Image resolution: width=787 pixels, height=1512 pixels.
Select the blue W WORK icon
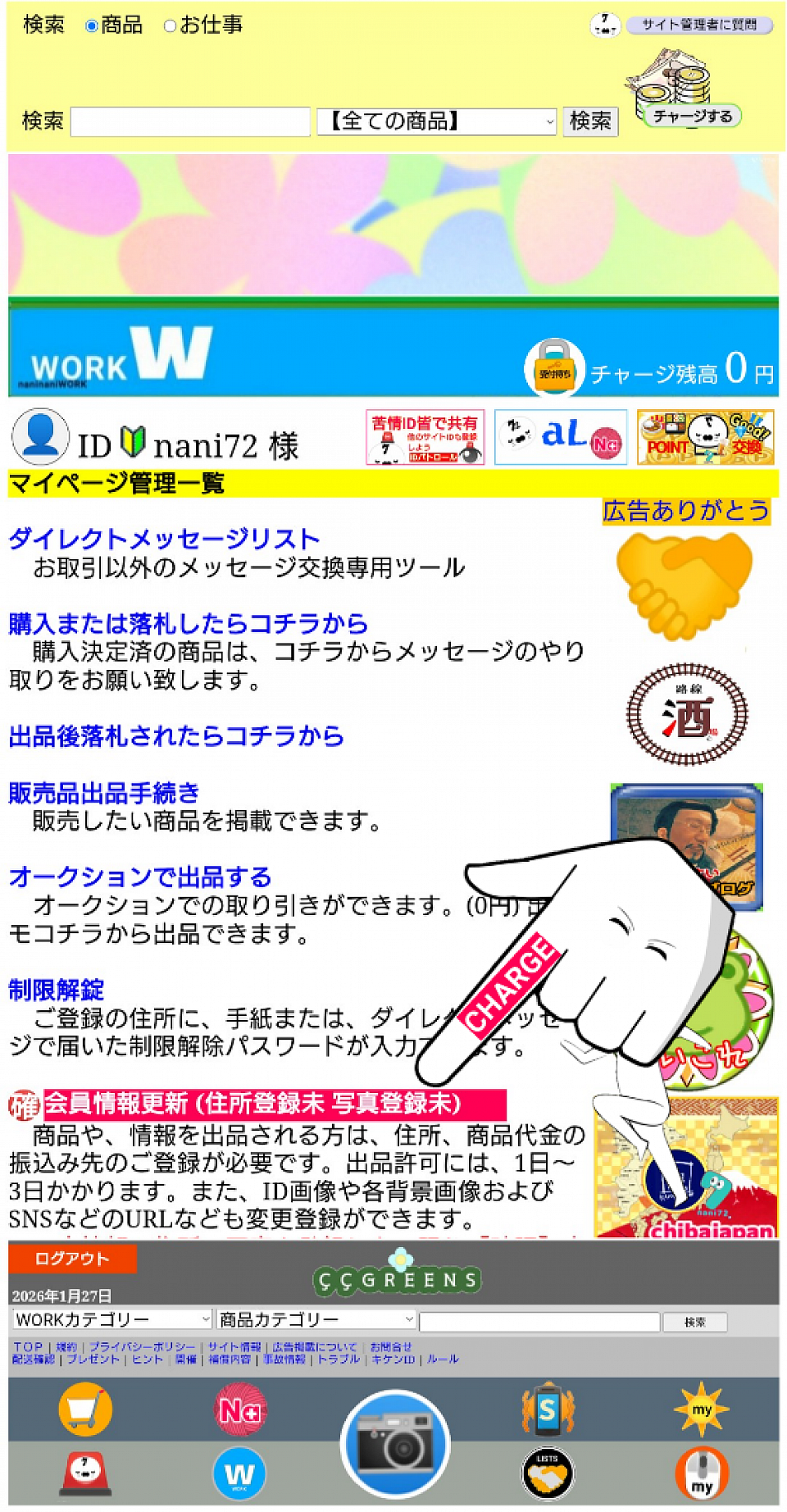[x=239, y=1472]
